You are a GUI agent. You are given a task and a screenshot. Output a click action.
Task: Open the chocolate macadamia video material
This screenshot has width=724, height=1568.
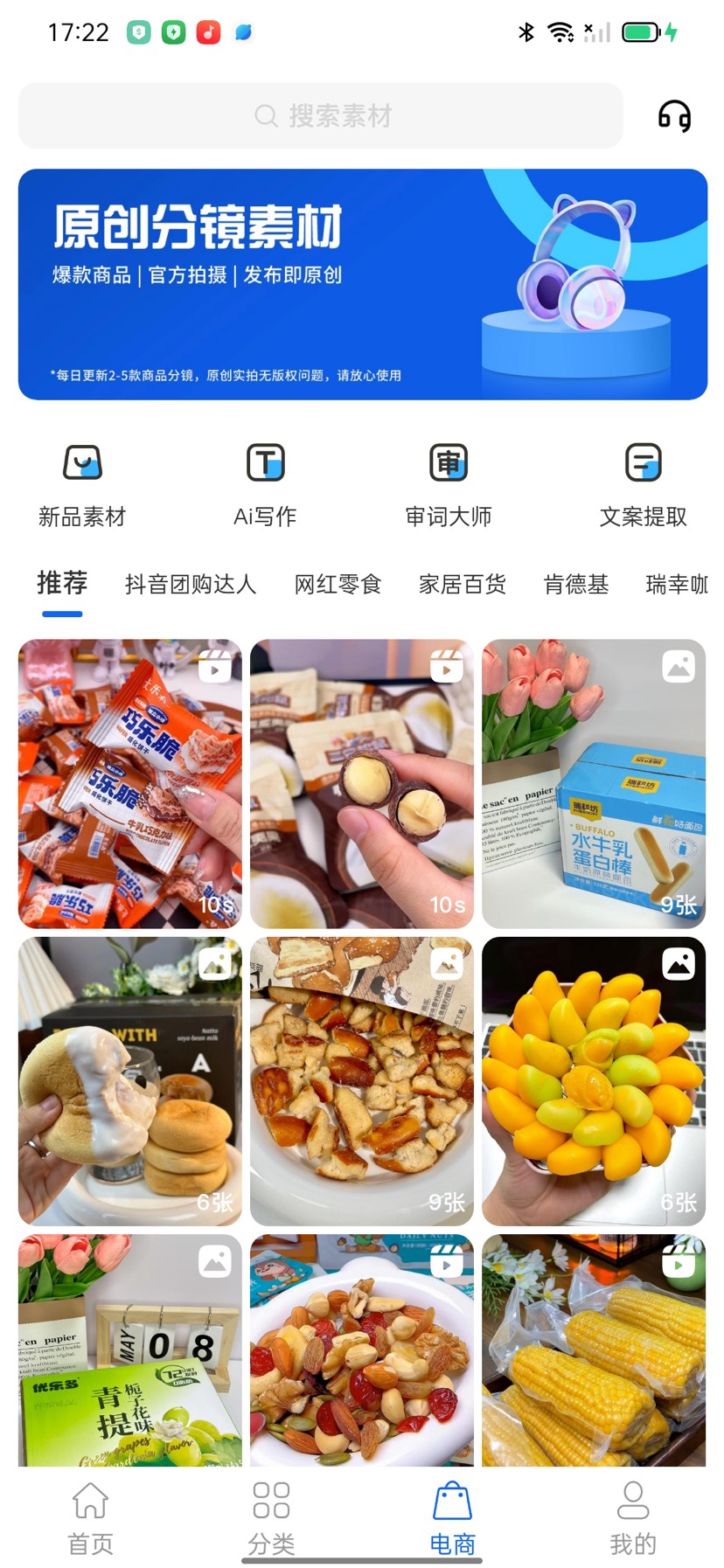click(x=361, y=783)
